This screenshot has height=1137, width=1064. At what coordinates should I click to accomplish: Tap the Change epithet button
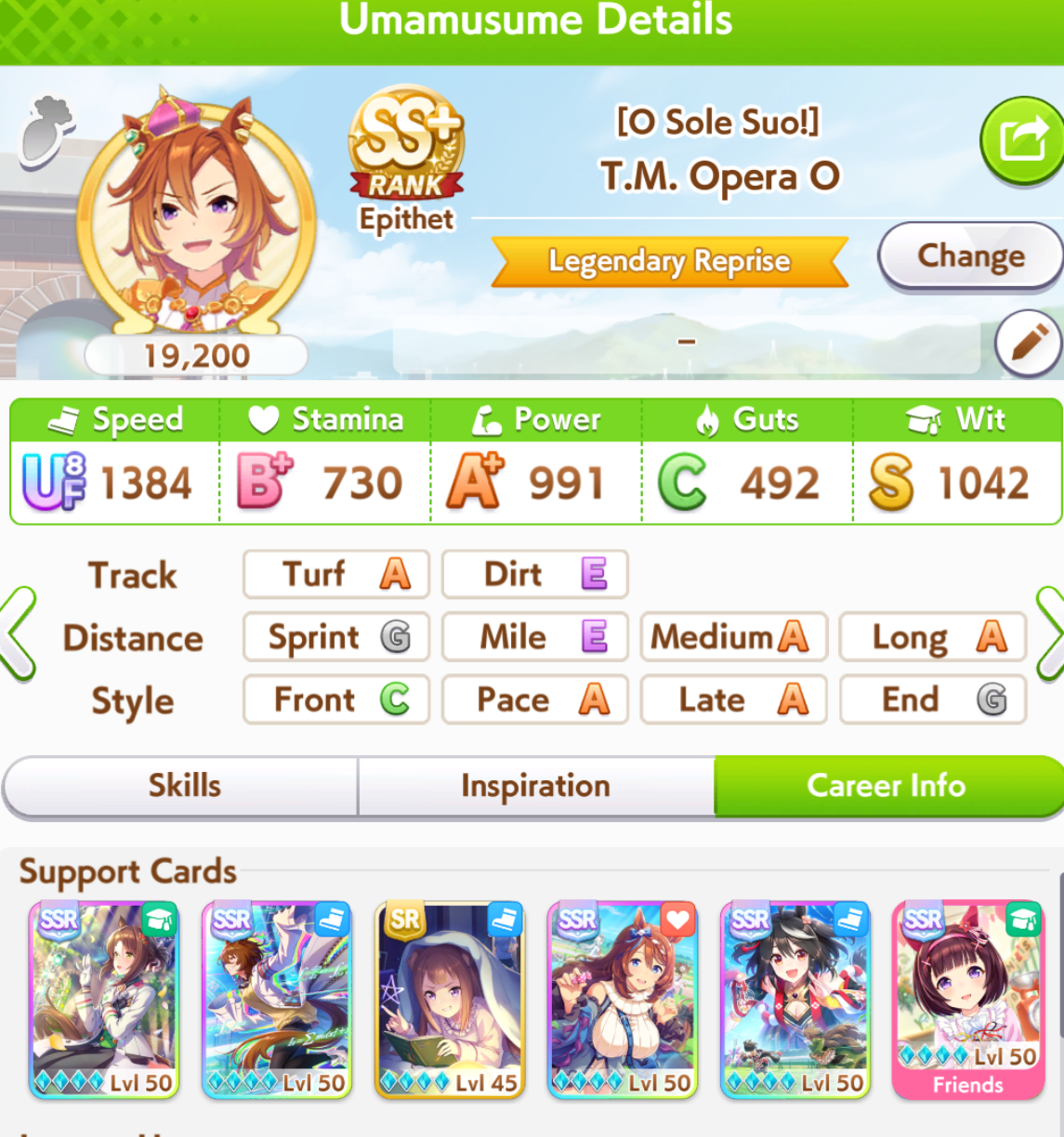pos(970,255)
